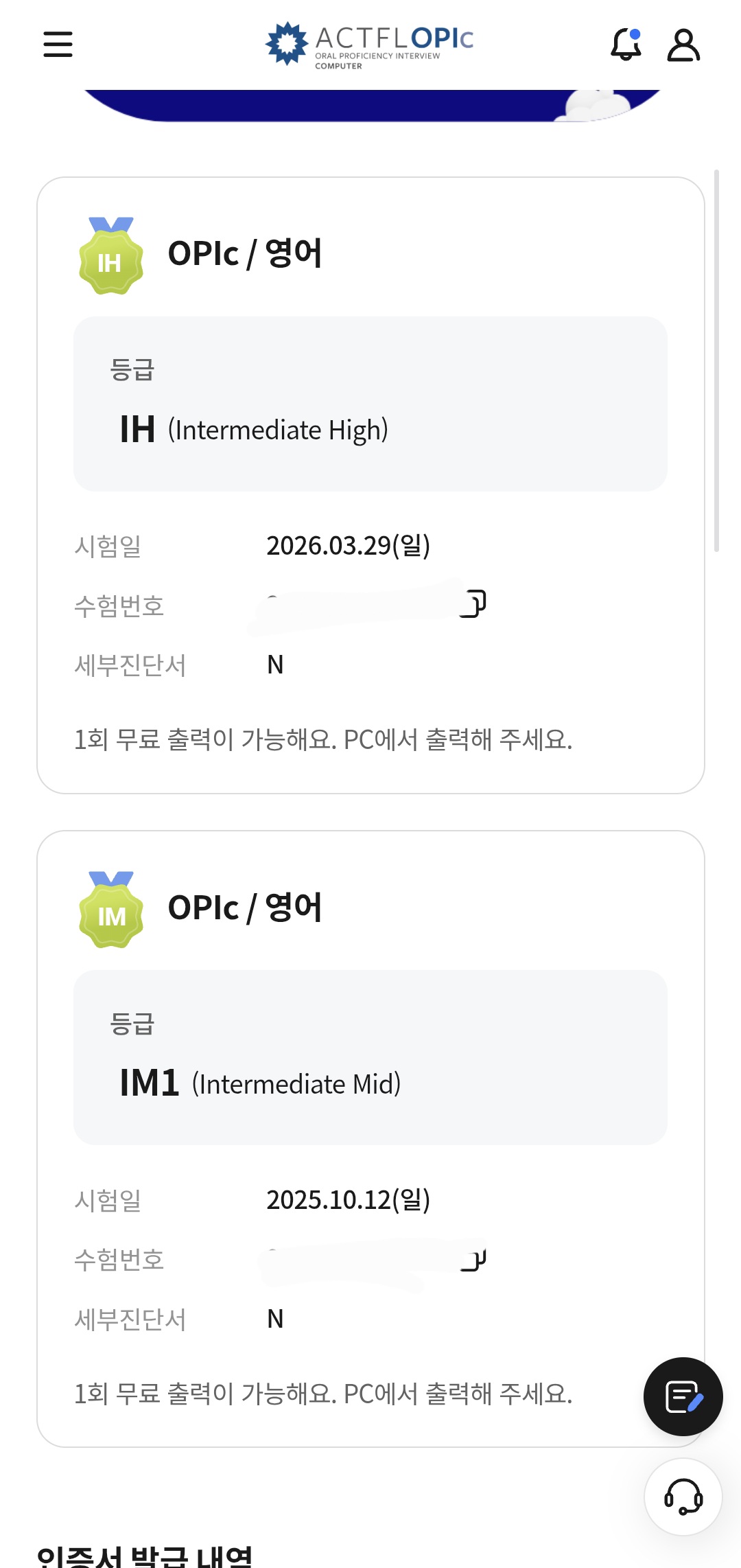Copy the exam number of the IH result
The width and height of the screenshot is (741, 1568).
tap(473, 604)
